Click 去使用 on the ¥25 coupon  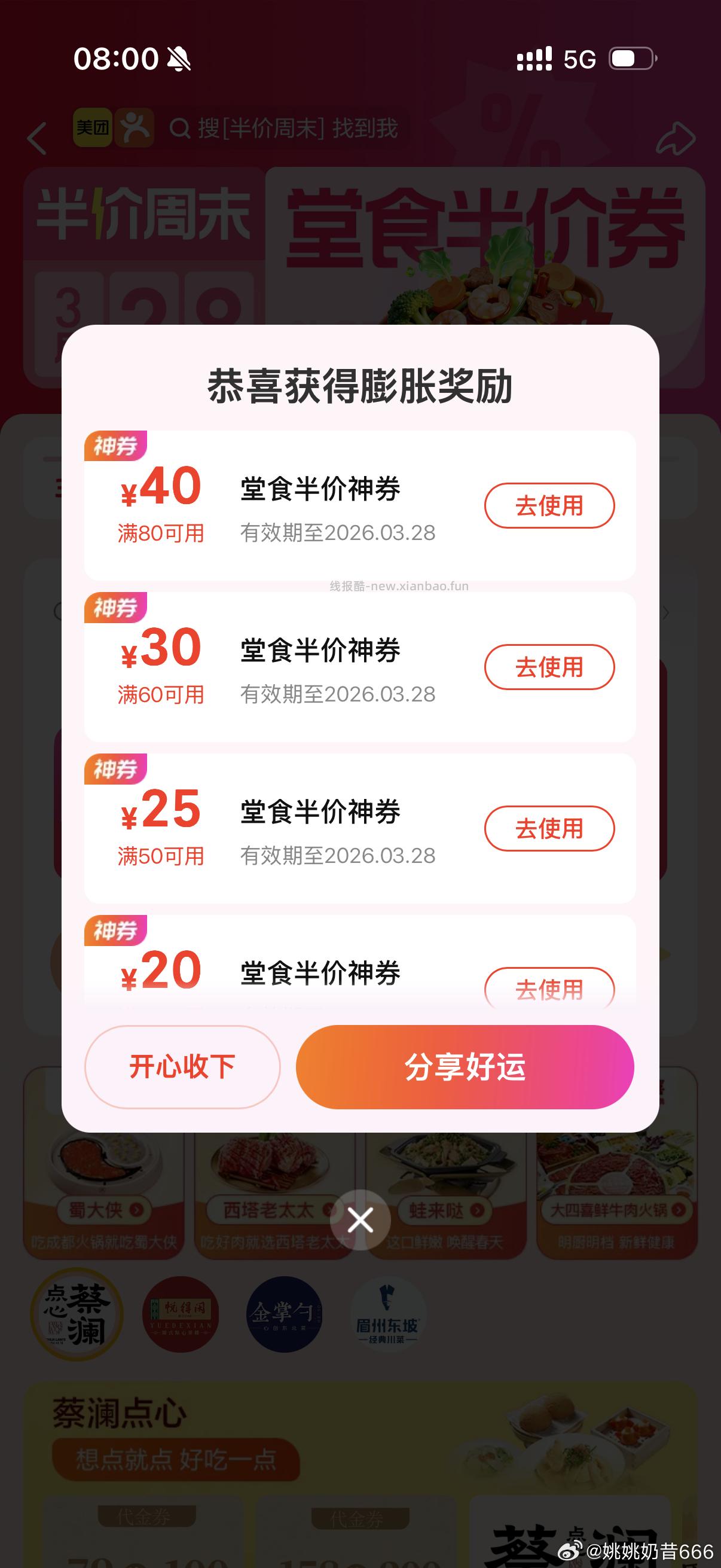(549, 828)
